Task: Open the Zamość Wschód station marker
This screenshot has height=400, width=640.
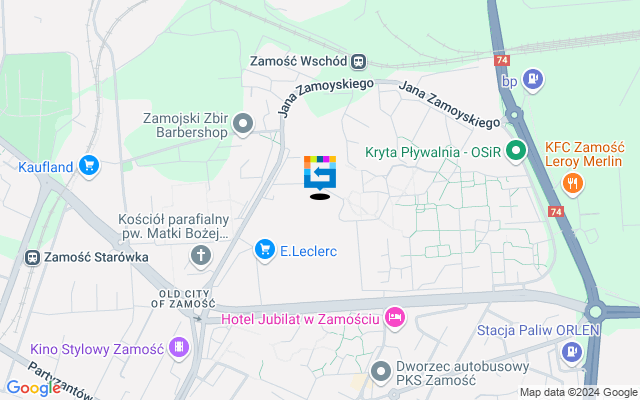Action: point(357,60)
